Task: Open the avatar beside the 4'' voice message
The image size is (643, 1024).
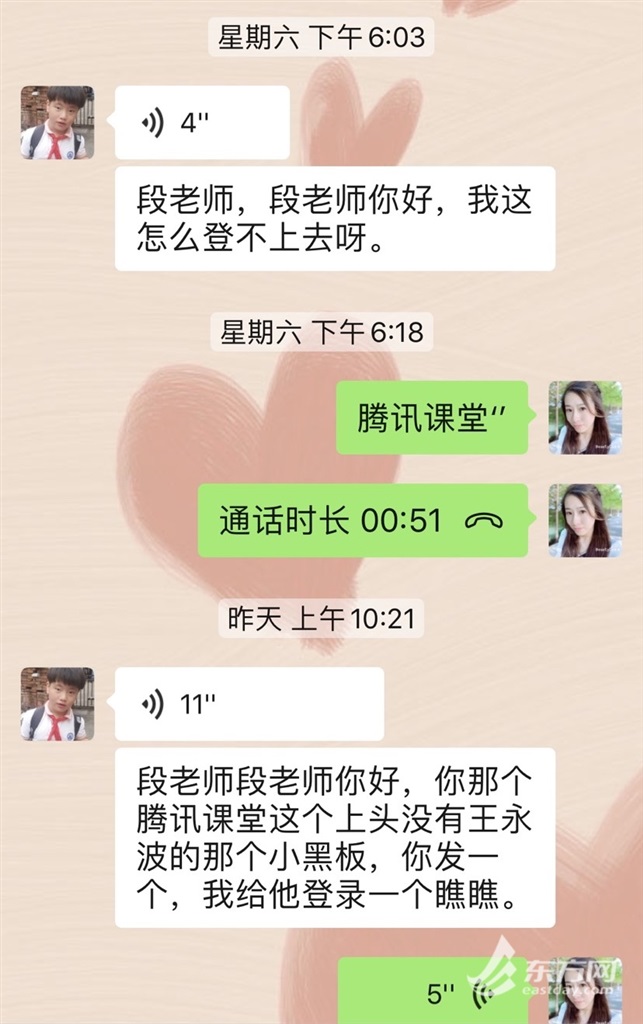Action: [57, 123]
